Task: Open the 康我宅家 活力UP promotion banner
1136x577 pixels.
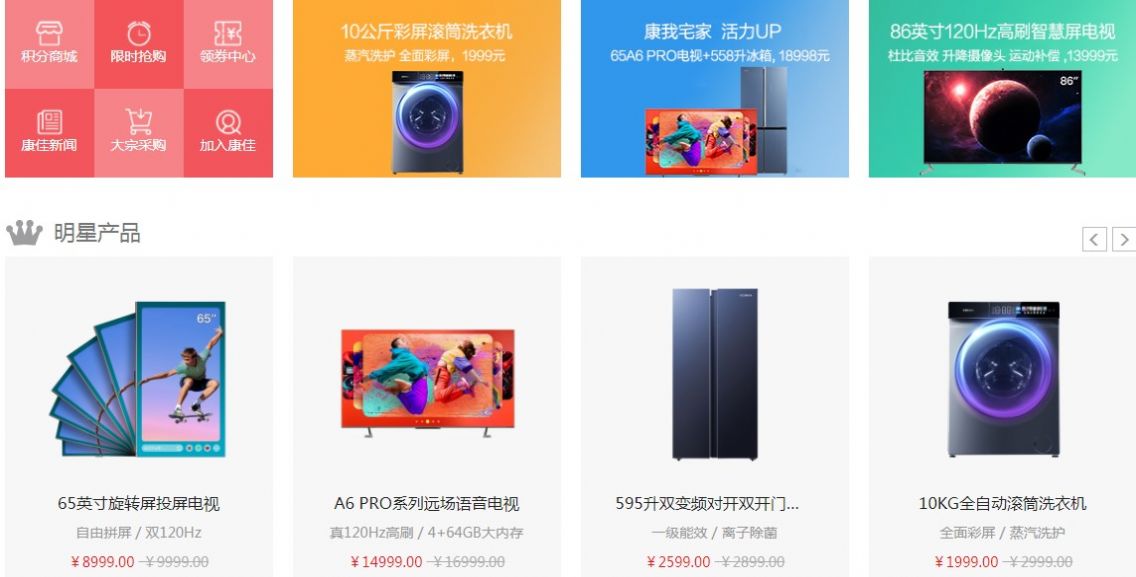Action: (x=714, y=88)
